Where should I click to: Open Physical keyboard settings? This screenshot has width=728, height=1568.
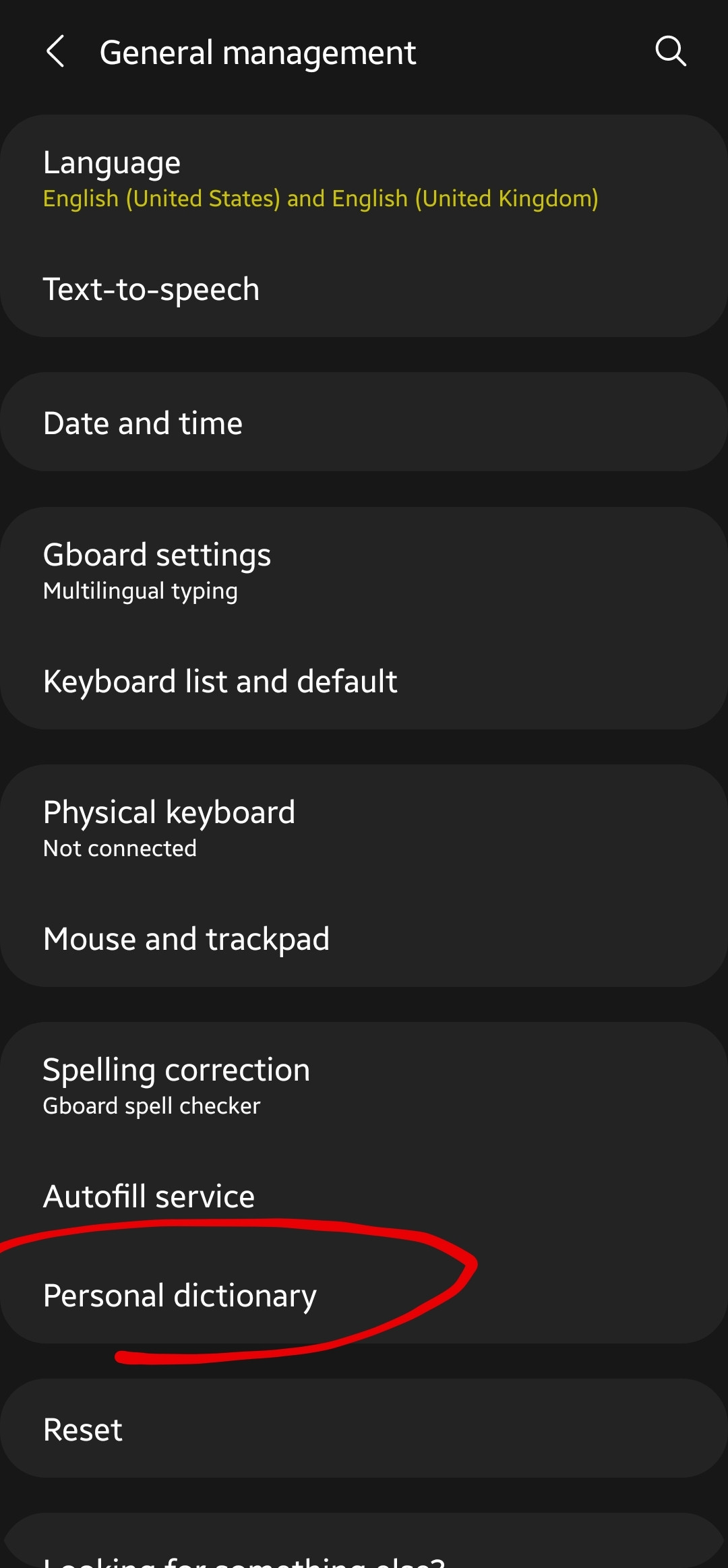364,828
